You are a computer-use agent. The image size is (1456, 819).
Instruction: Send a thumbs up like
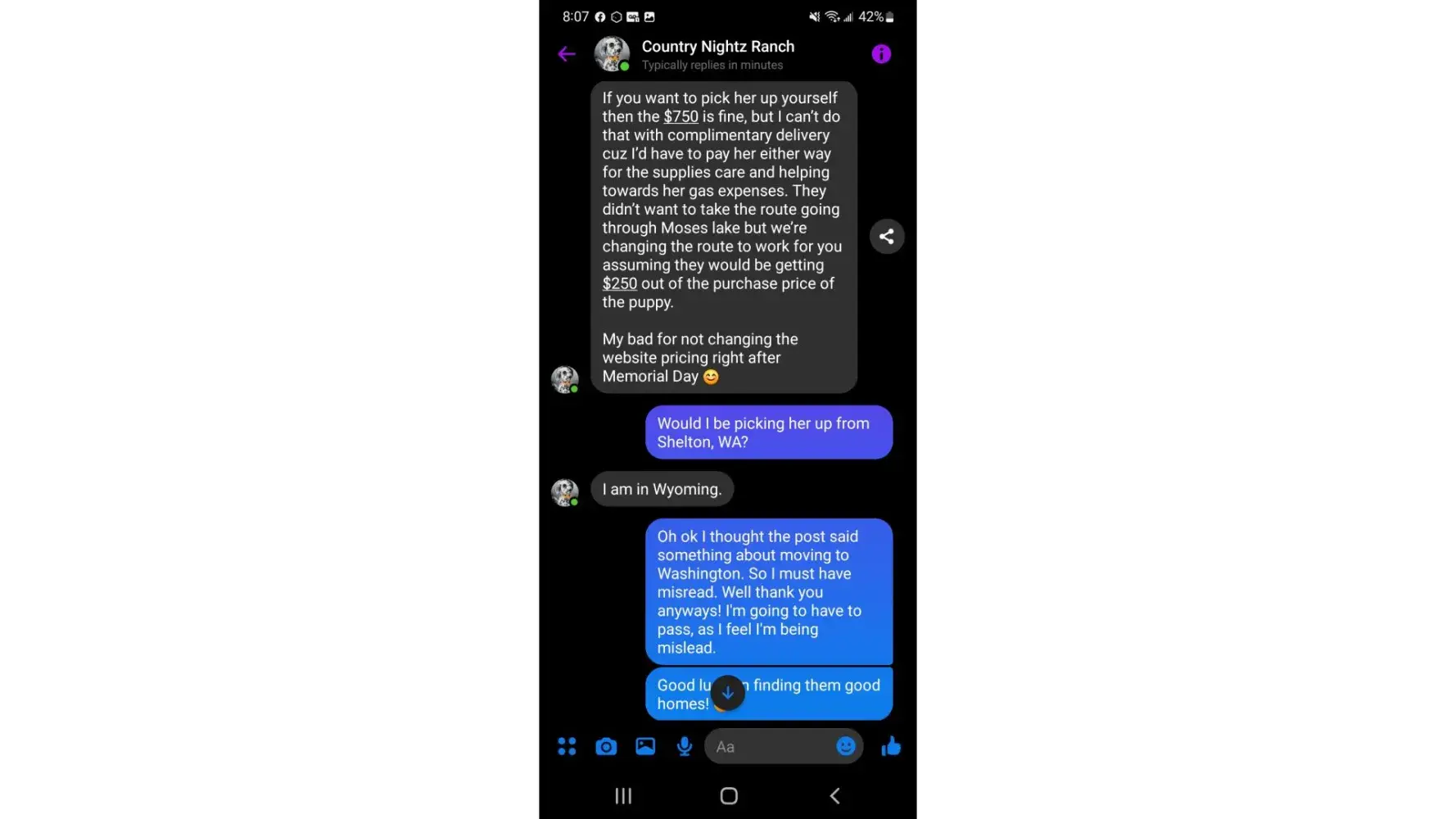[x=891, y=746]
